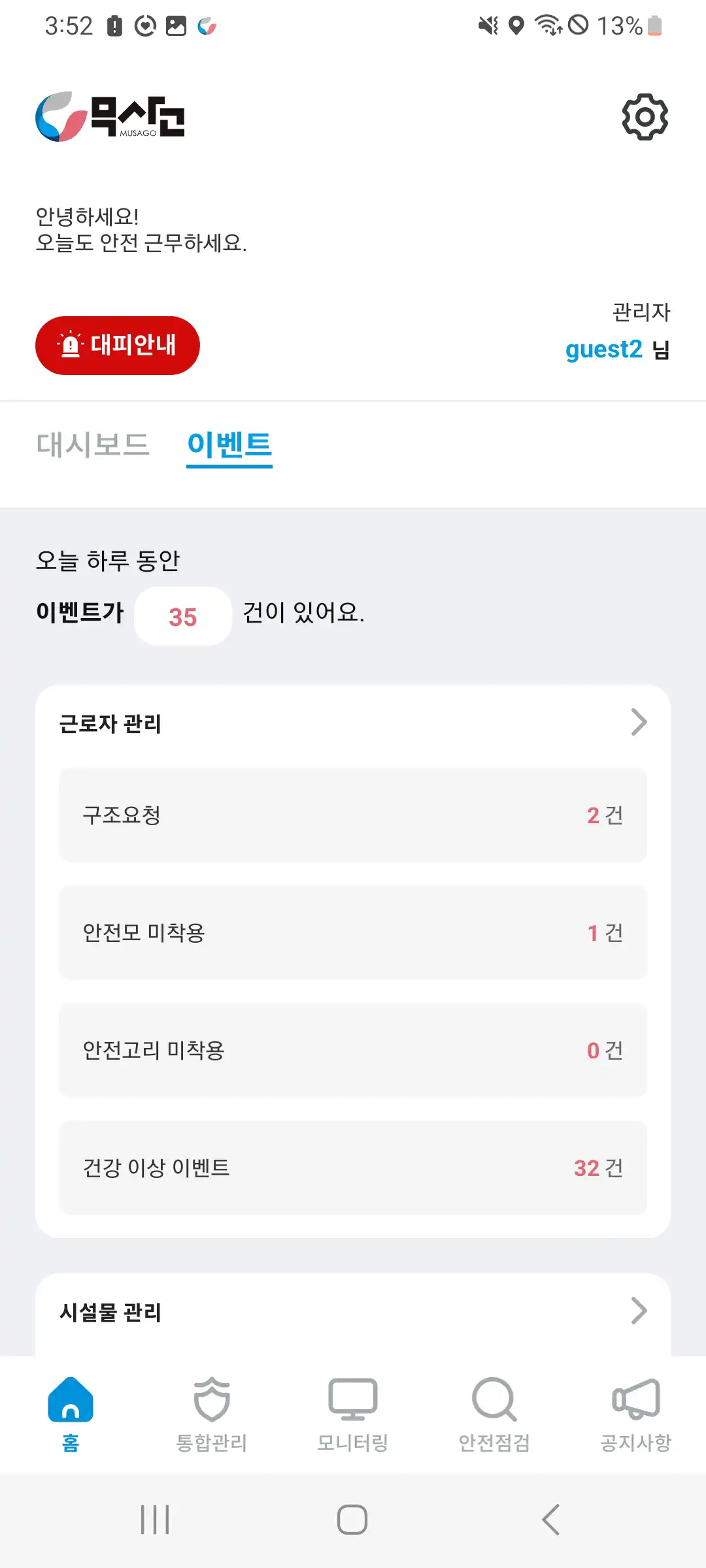Show 건강 이상 이벤트 details
The width and height of the screenshot is (706, 1568).
point(353,1168)
